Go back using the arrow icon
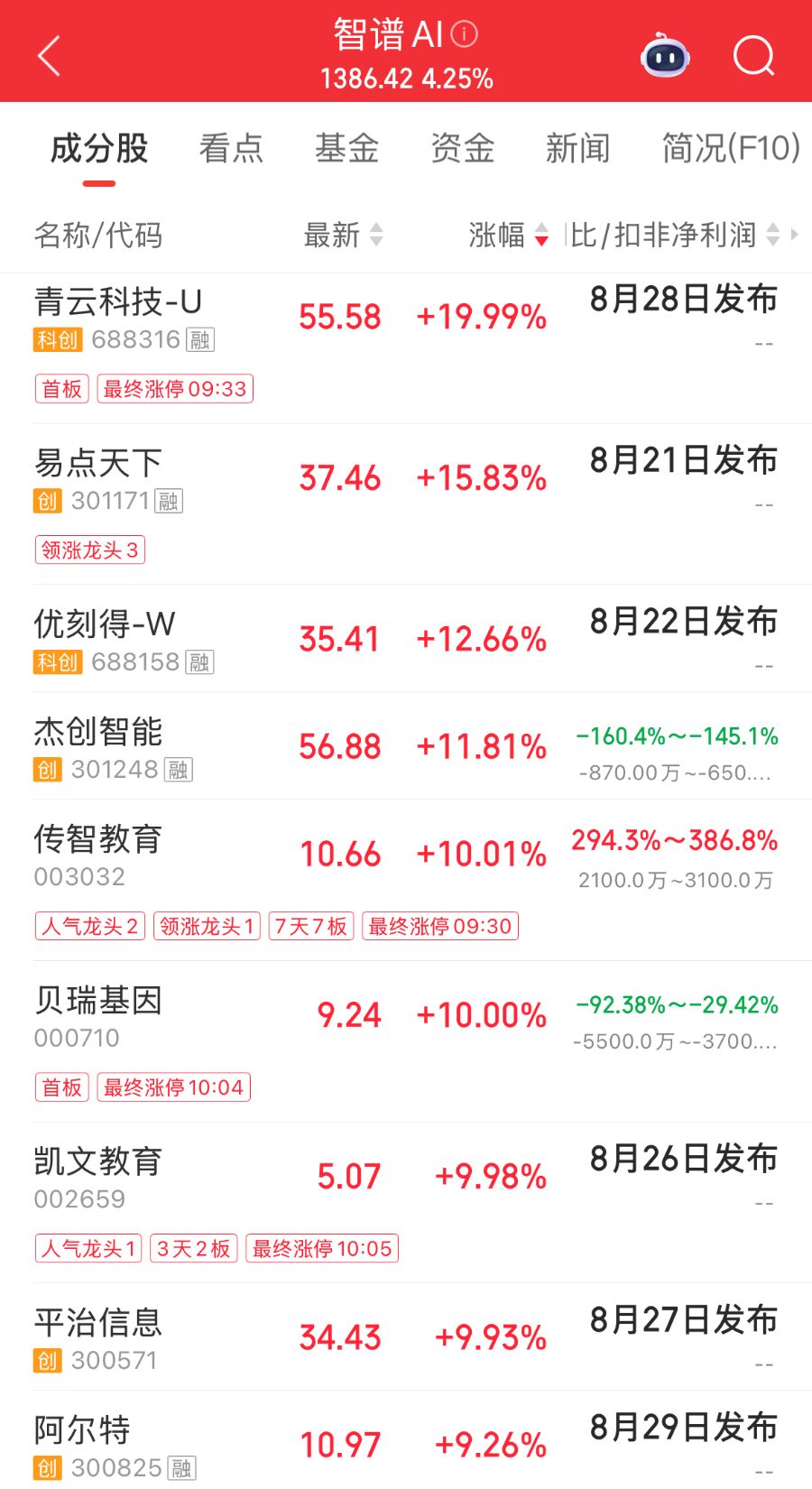Viewport: 812px width, 1489px height. pos(50,56)
